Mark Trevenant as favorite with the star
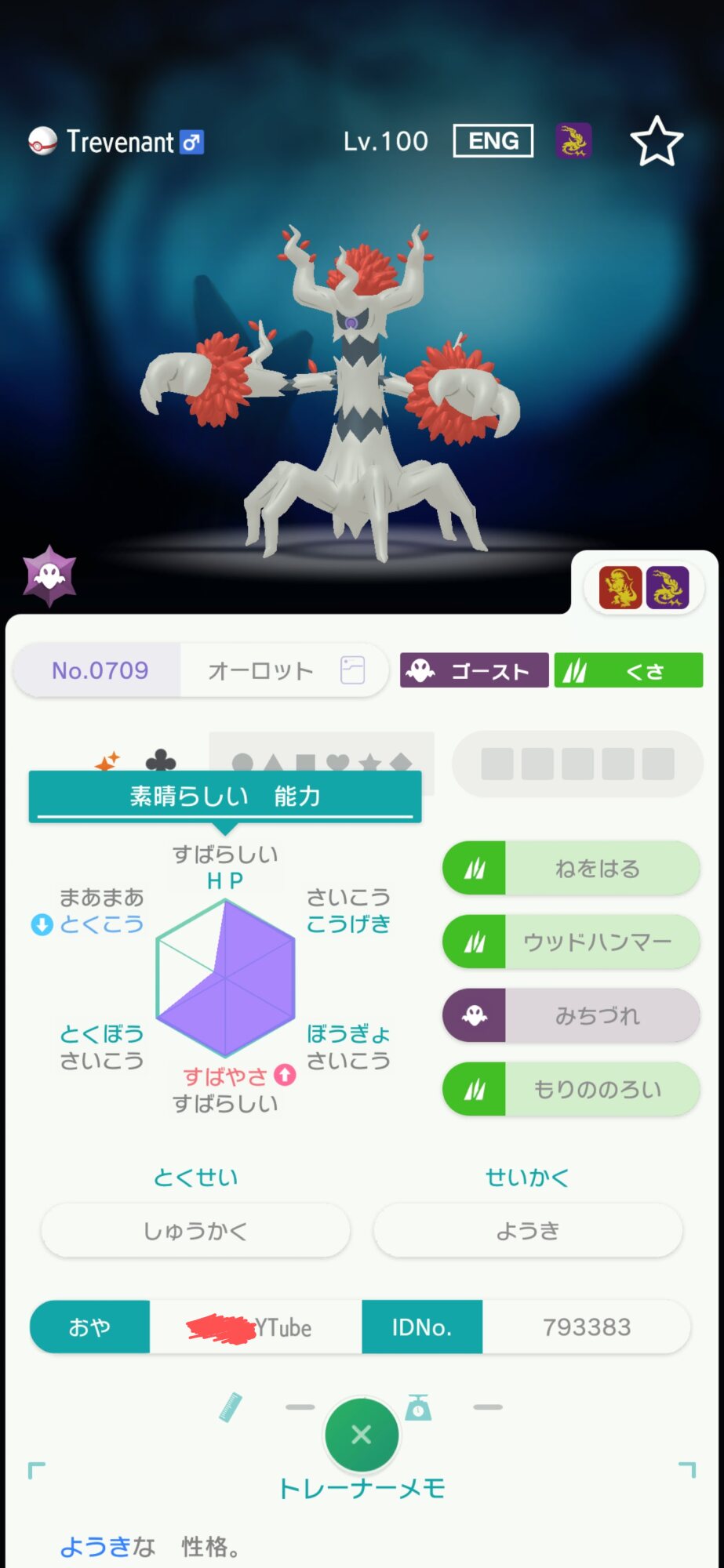724x1568 pixels. click(657, 142)
